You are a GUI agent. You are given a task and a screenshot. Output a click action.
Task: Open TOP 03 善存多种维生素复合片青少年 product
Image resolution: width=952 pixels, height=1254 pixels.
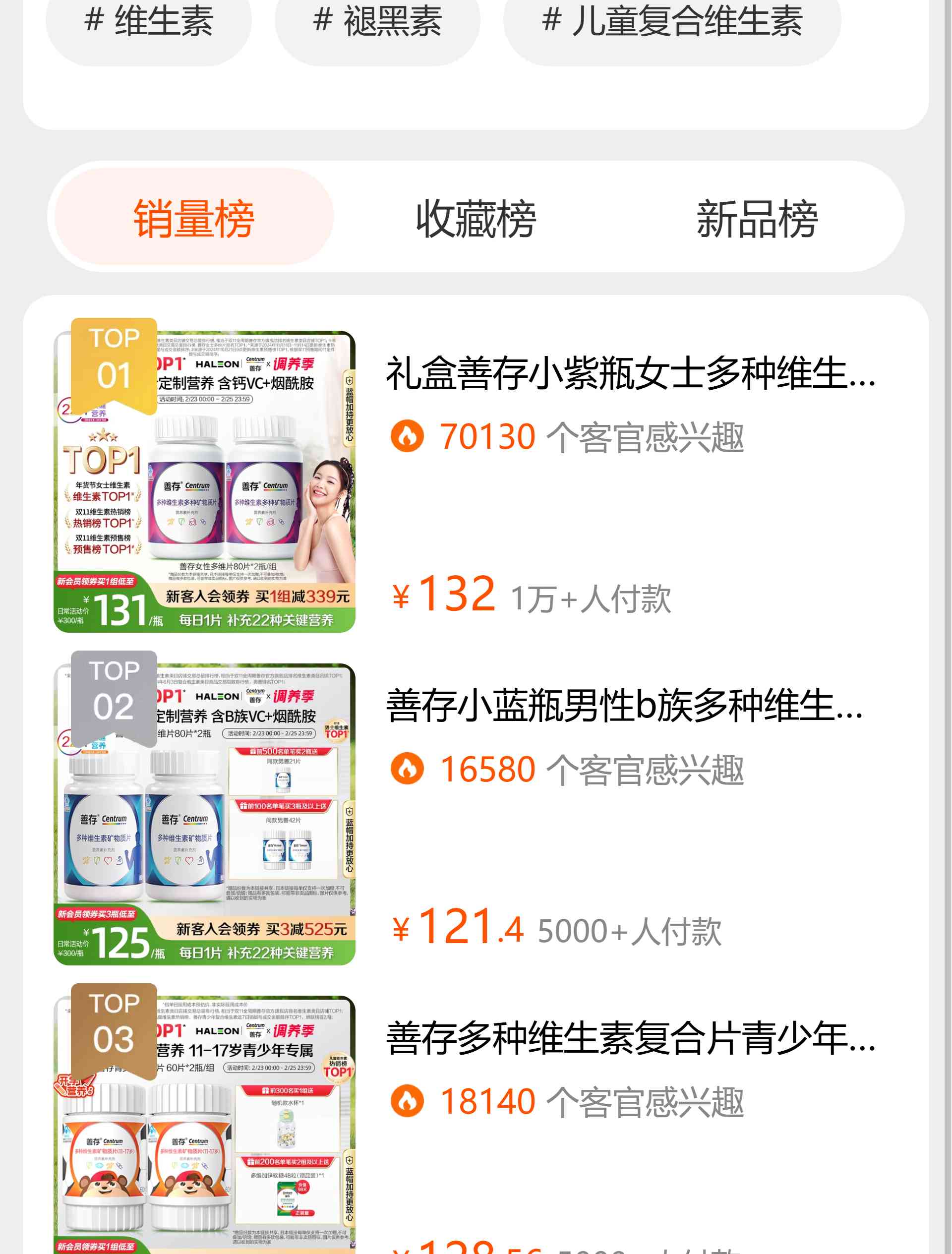tap(631, 1039)
